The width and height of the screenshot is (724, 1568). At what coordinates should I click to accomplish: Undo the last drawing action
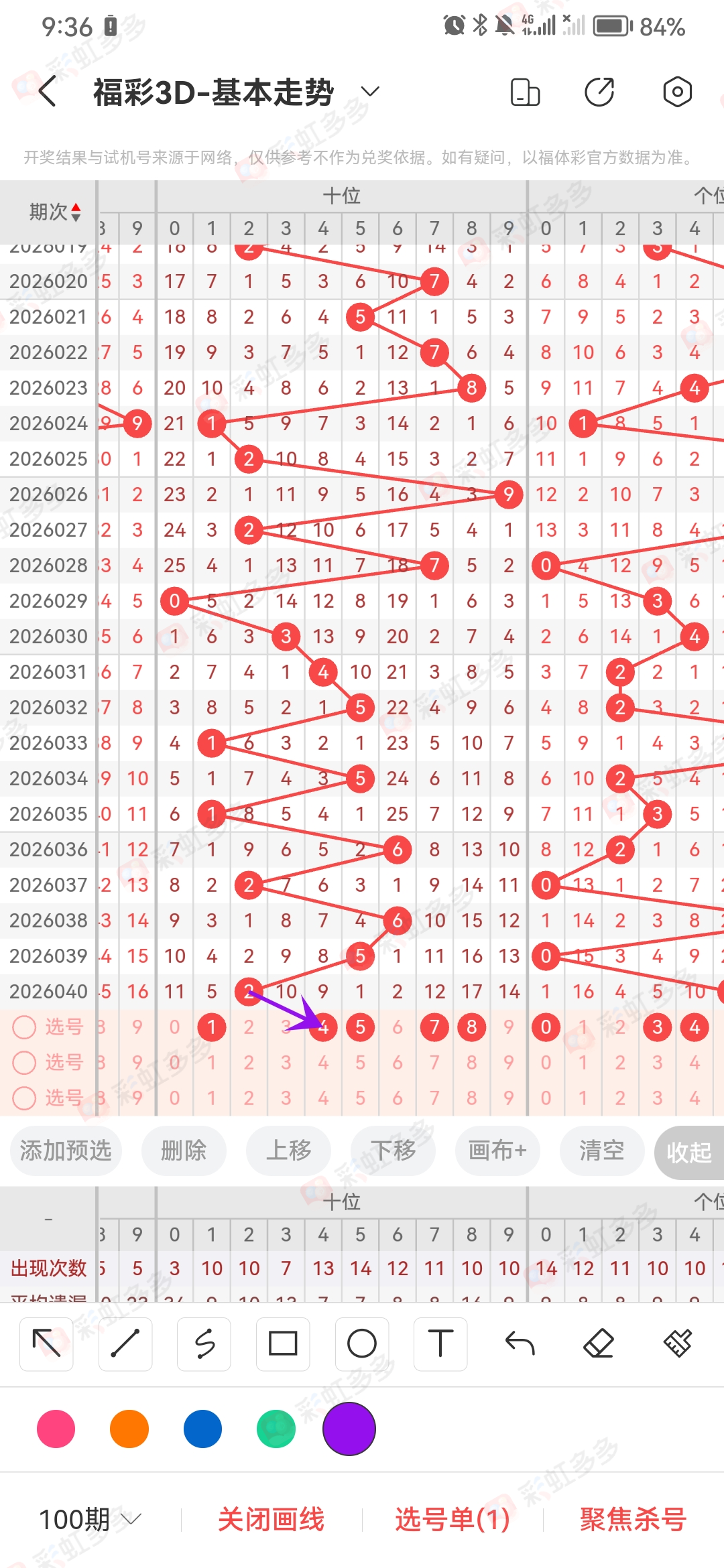520,1344
